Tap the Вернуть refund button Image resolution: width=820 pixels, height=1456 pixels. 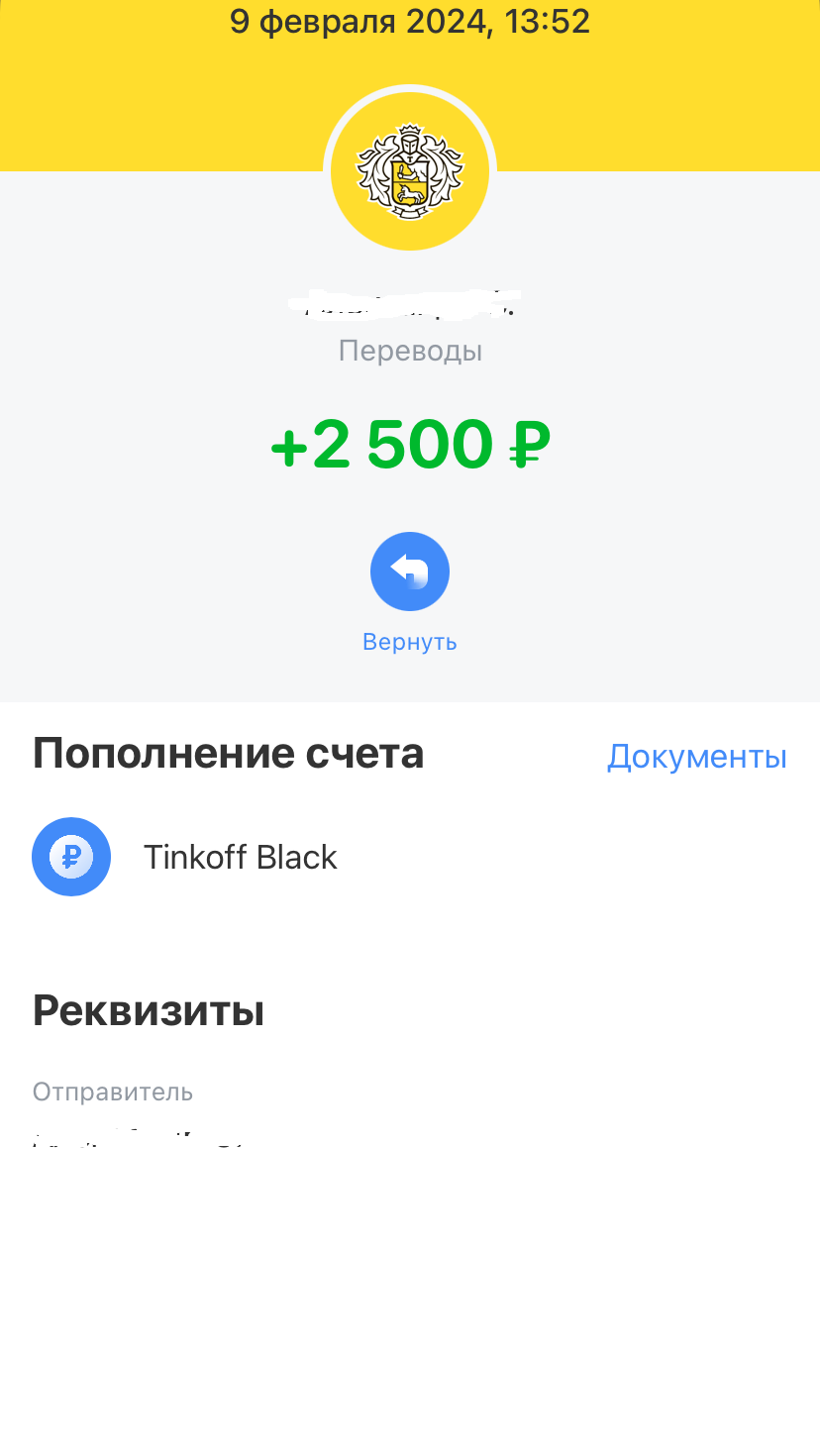pos(409,572)
